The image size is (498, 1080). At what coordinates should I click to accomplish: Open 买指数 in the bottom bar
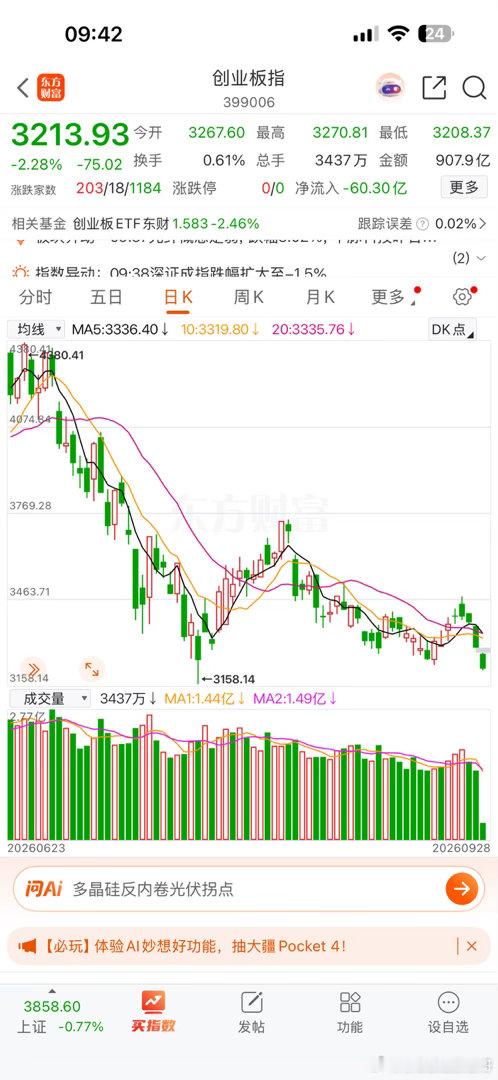[153, 1012]
